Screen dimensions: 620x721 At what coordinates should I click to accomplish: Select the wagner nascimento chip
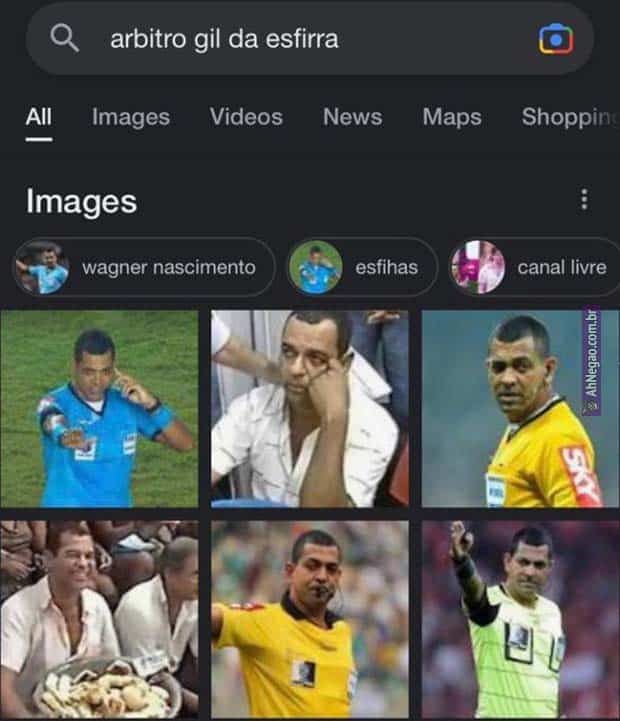tap(143, 267)
